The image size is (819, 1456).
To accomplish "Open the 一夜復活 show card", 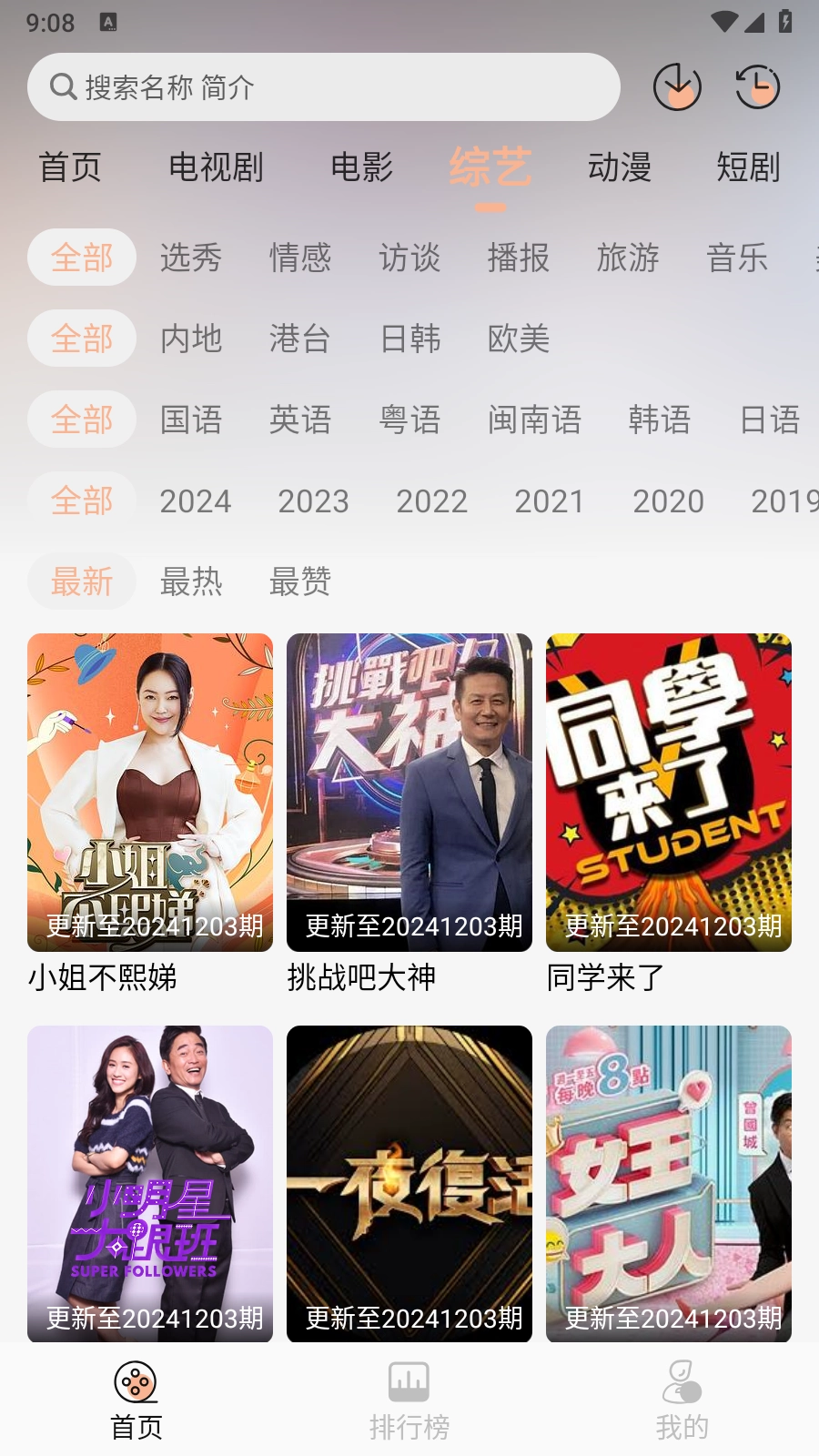I will 409,1183.
